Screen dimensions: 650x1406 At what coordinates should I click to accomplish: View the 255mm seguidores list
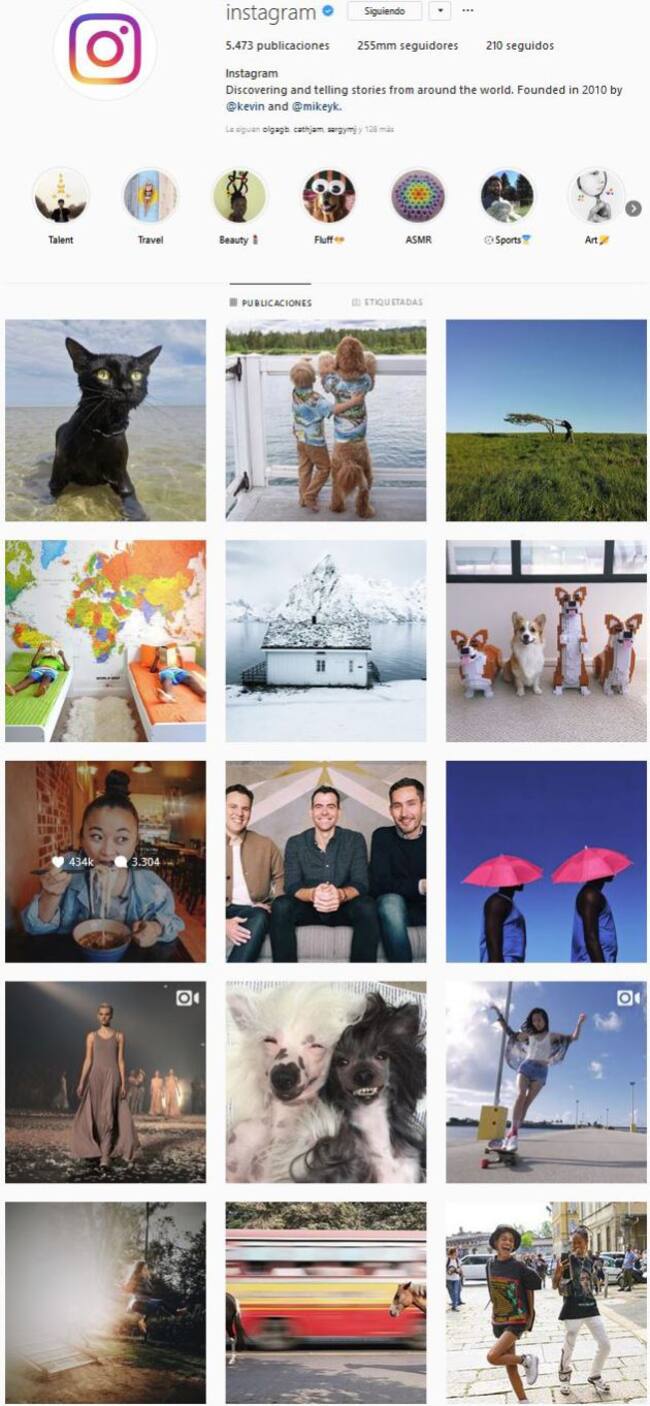pos(407,46)
